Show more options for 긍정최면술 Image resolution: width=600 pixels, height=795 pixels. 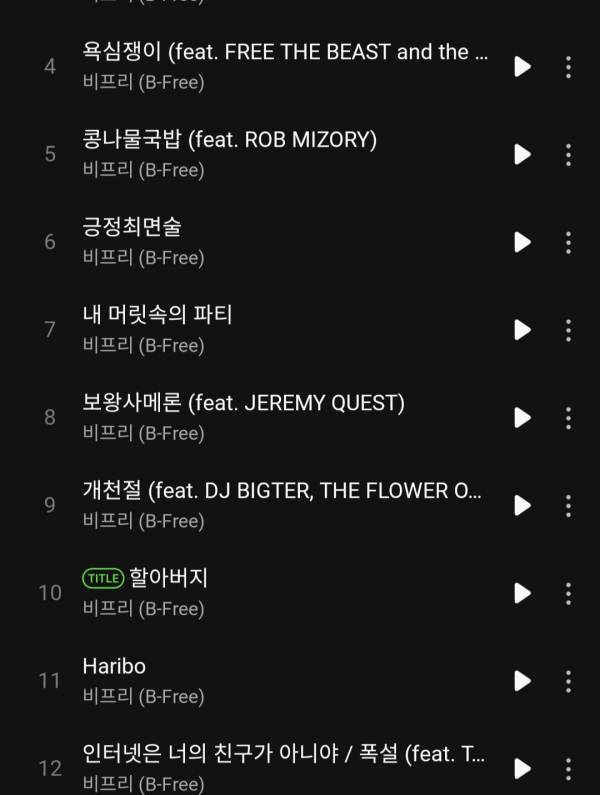[568, 242]
